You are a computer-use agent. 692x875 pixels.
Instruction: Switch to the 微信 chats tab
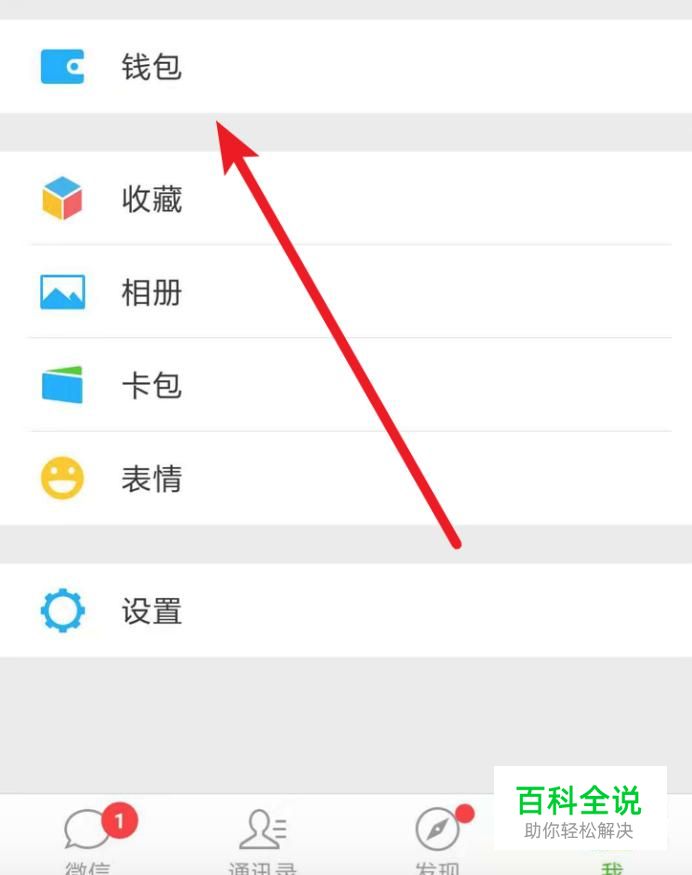[x=88, y=835]
